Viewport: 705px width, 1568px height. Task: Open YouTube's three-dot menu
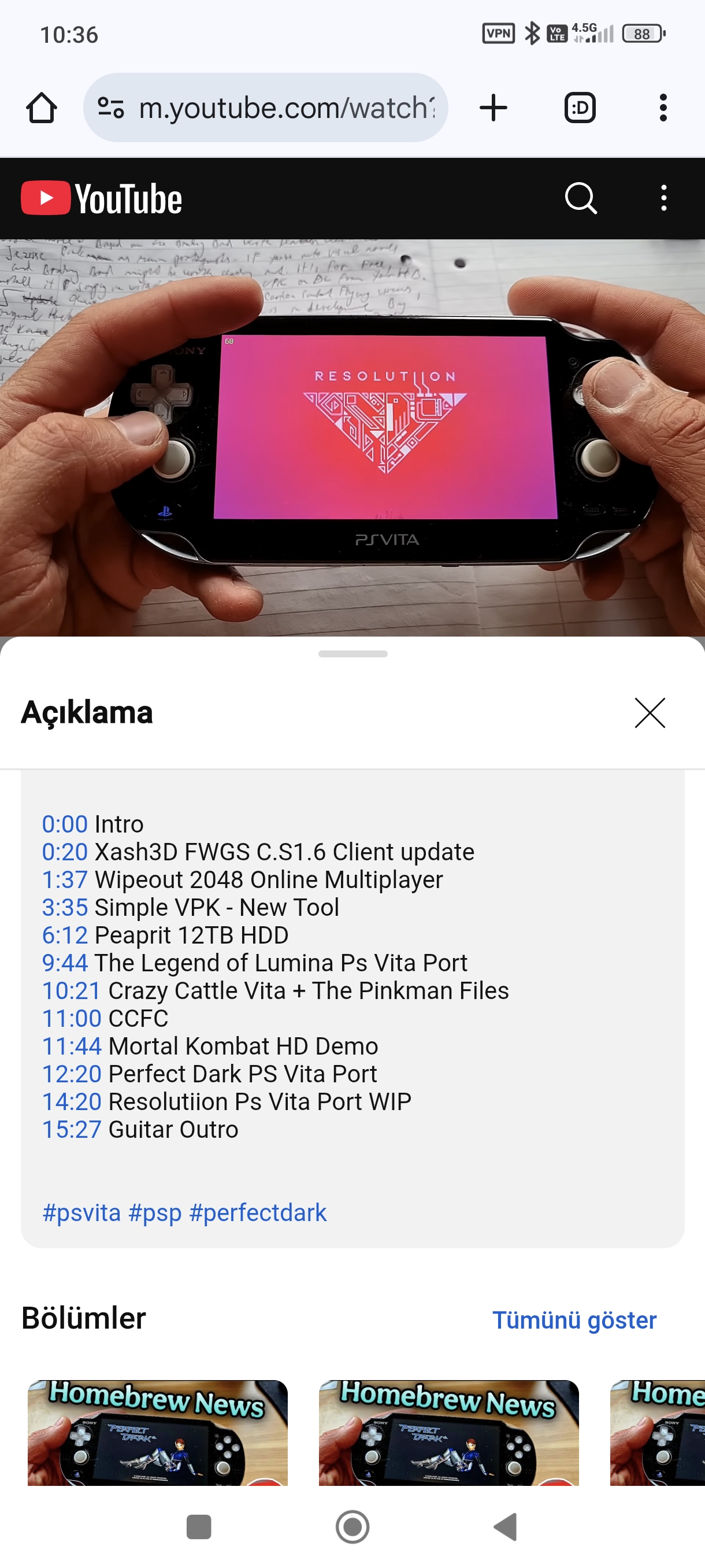coord(663,198)
